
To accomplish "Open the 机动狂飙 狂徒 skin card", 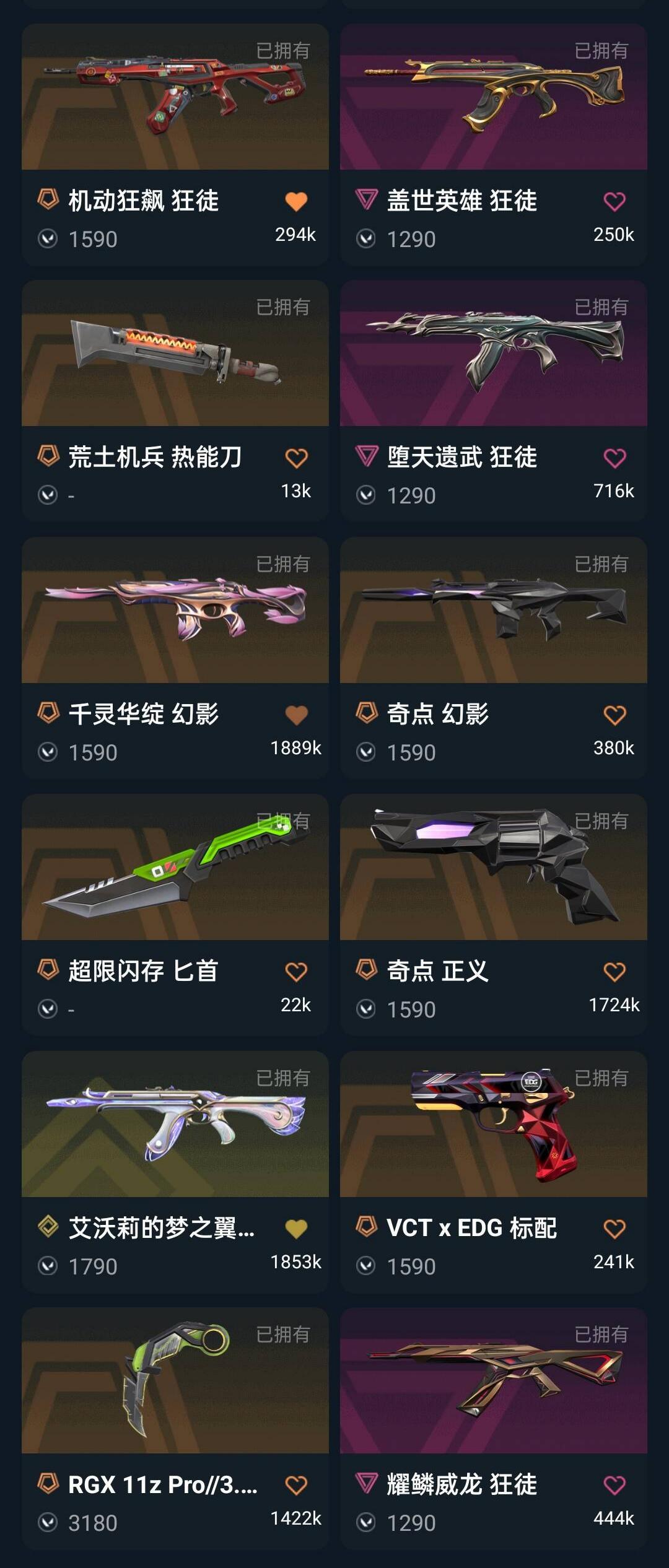I will point(175,145).
